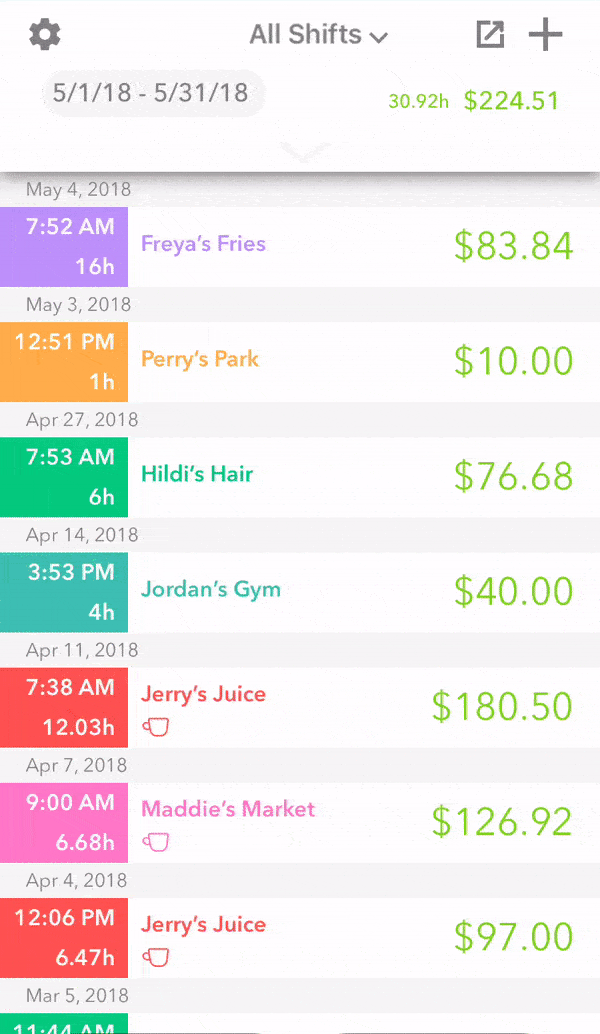The height and width of the screenshot is (1034, 600).
Task: Open the Freya's Fries shift
Action: click(300, 247)
